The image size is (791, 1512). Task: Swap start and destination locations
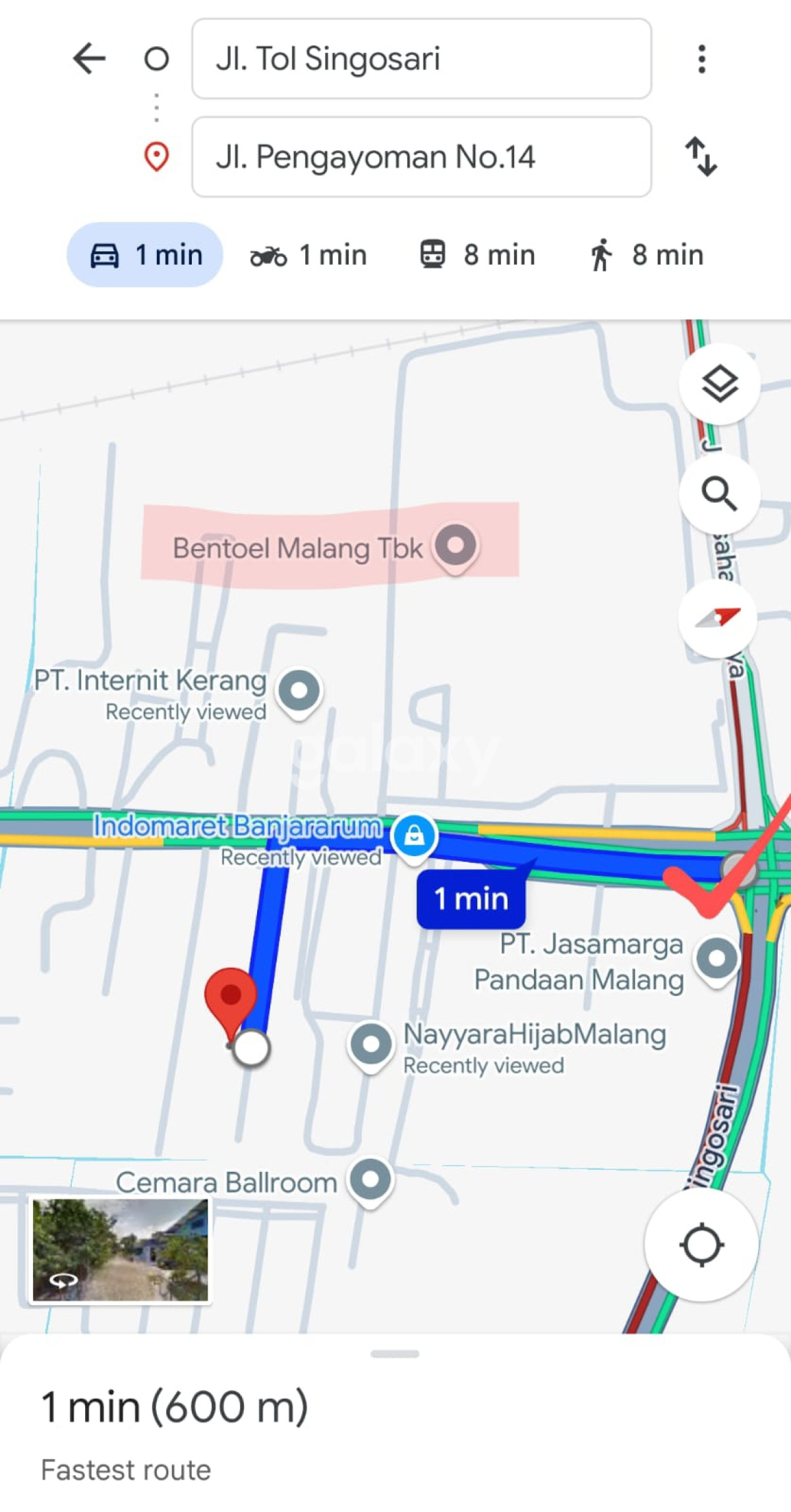tap(701, 157)
